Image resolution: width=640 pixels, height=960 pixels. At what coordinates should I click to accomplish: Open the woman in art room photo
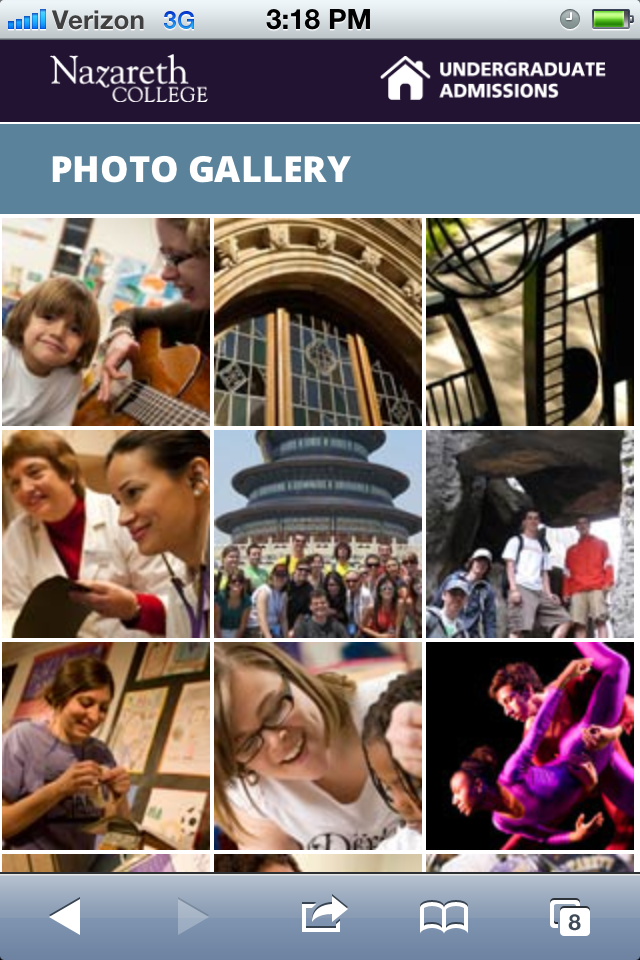click(x=106, y=746)
